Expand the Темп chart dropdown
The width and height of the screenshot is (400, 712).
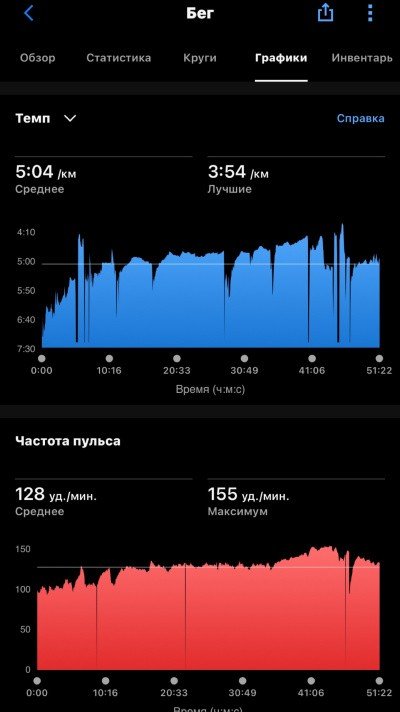click(x=46, y=119)
